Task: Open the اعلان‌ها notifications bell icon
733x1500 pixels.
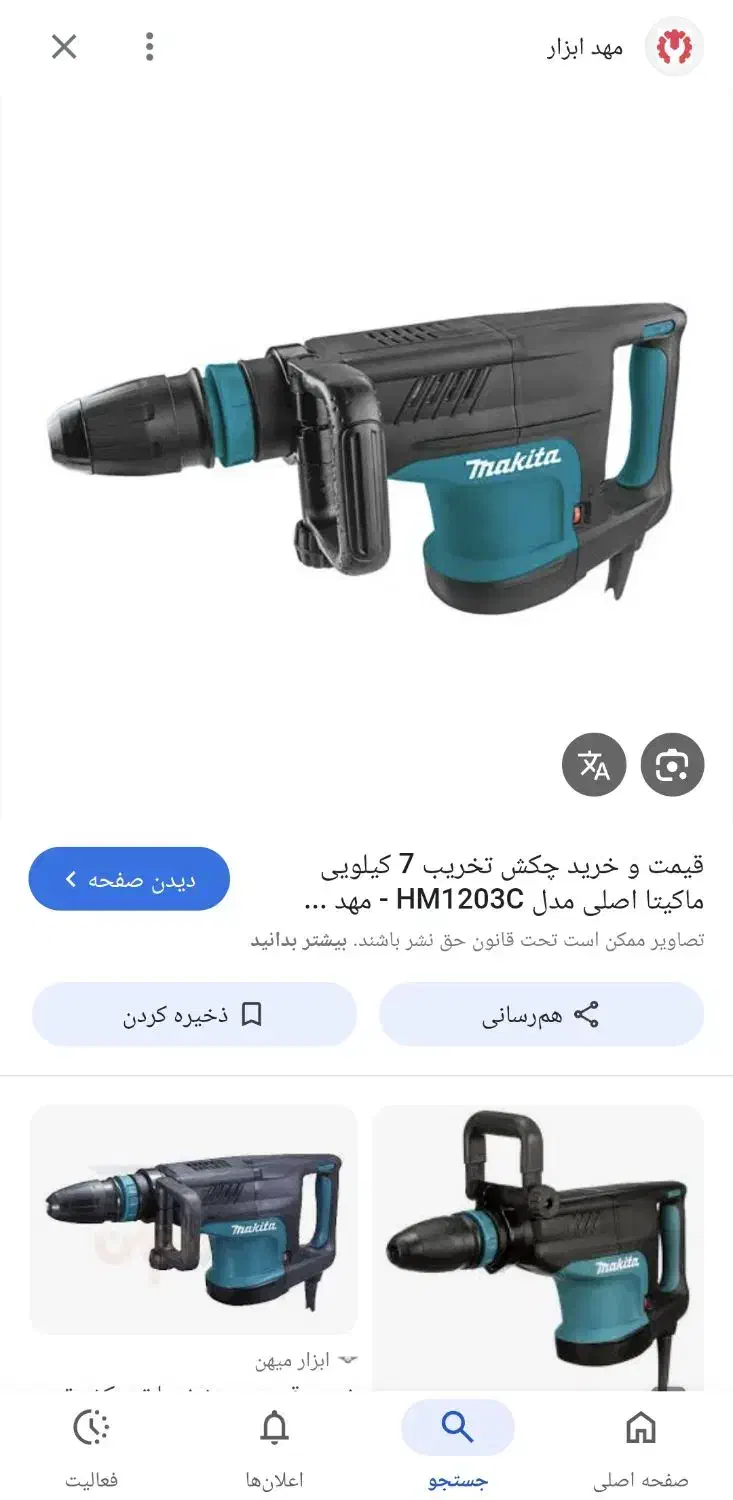Action: pyautogui.click(x=274, y=1427)
